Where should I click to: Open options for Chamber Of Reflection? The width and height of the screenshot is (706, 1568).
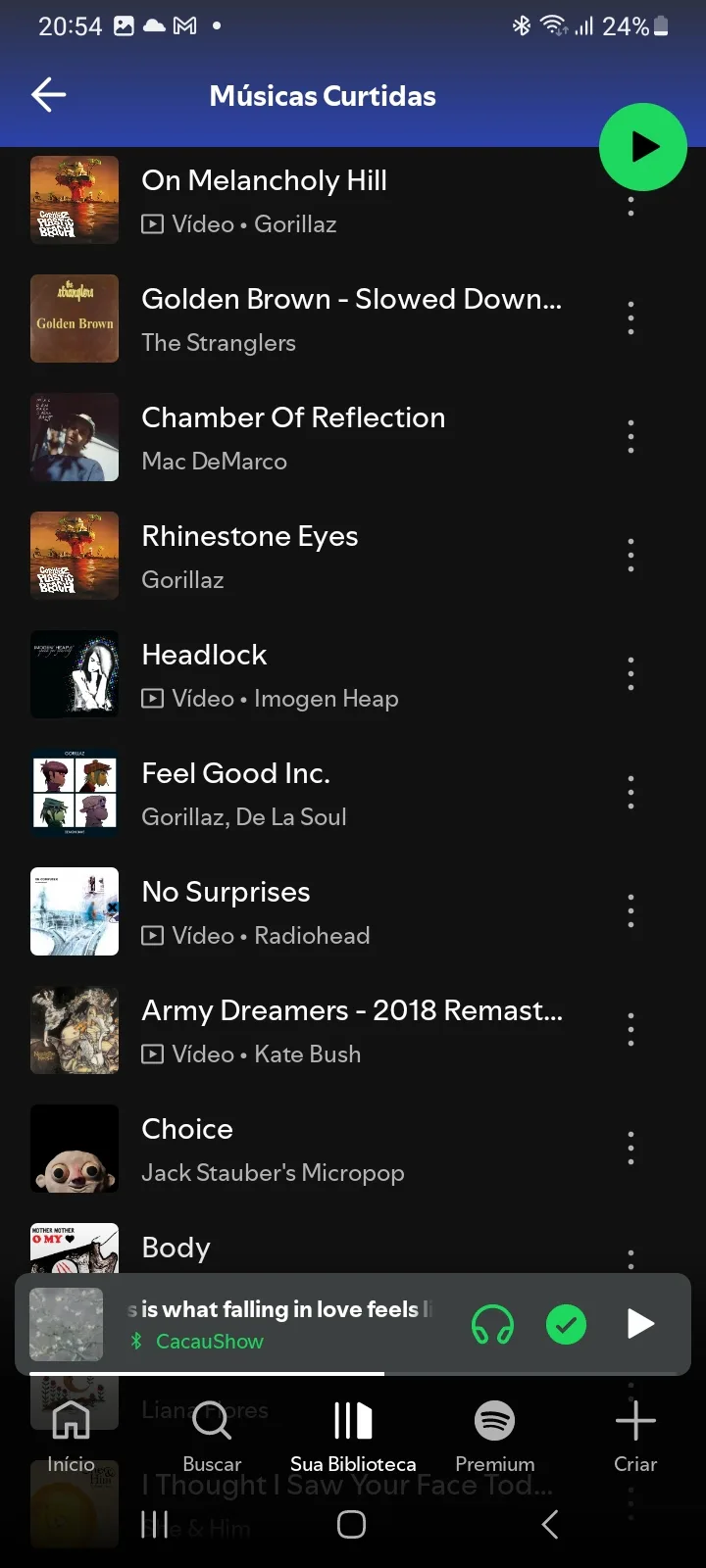[x=630, y=437]
